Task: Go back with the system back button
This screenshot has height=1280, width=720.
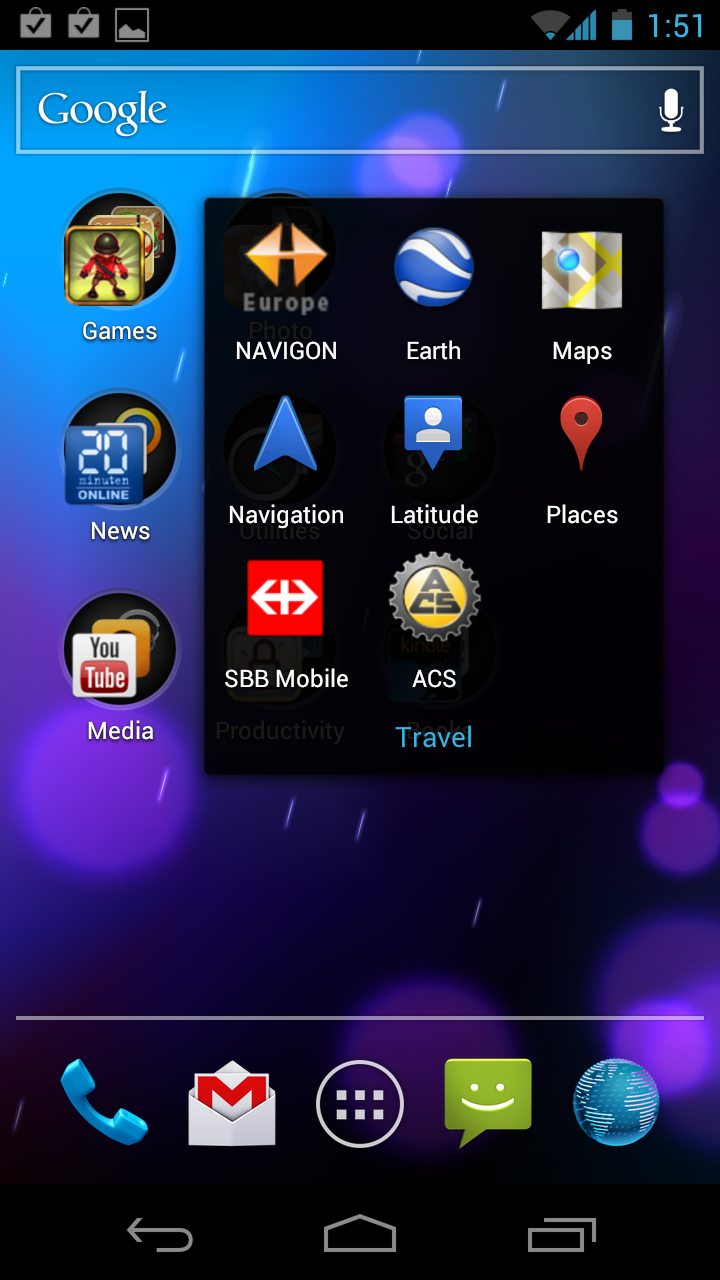Action: click(x=160, y=1234)
